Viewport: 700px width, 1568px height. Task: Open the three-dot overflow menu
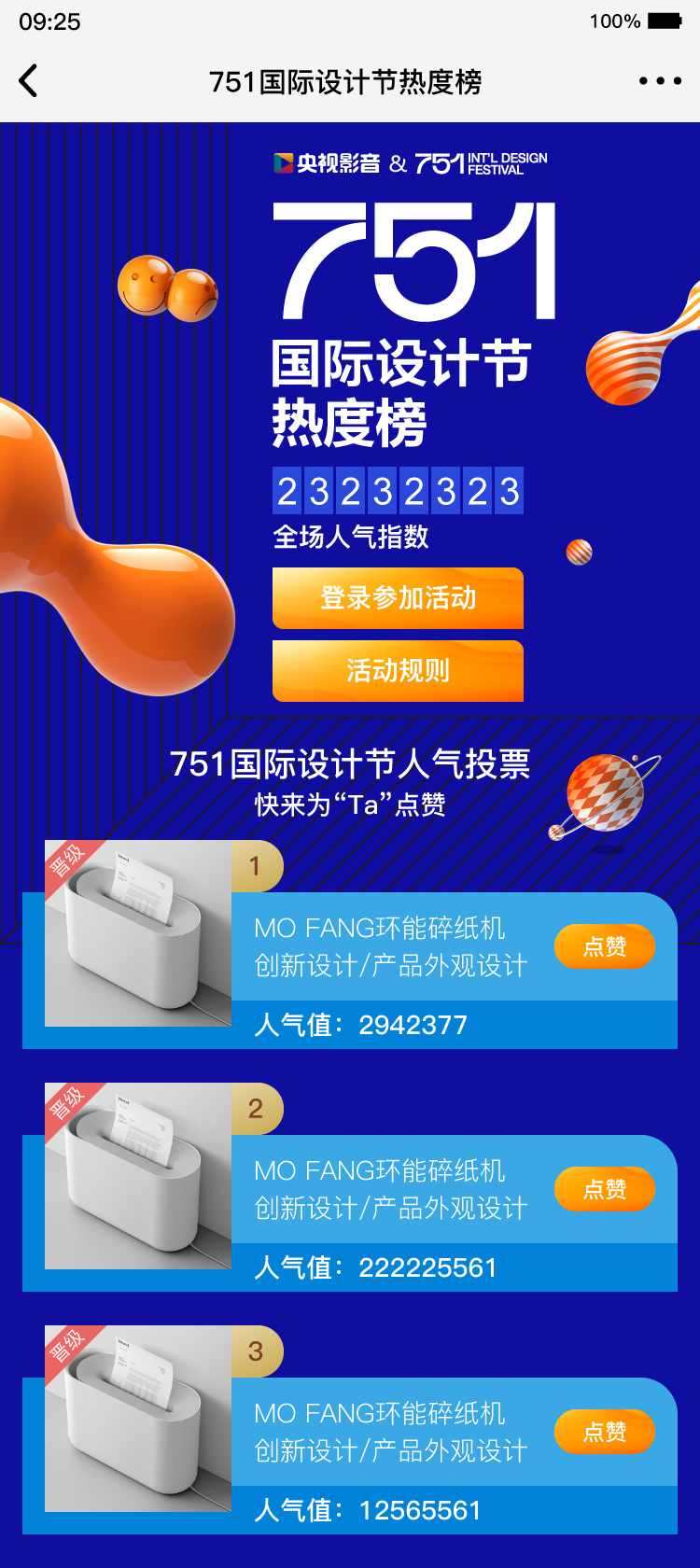pos(660,81)
